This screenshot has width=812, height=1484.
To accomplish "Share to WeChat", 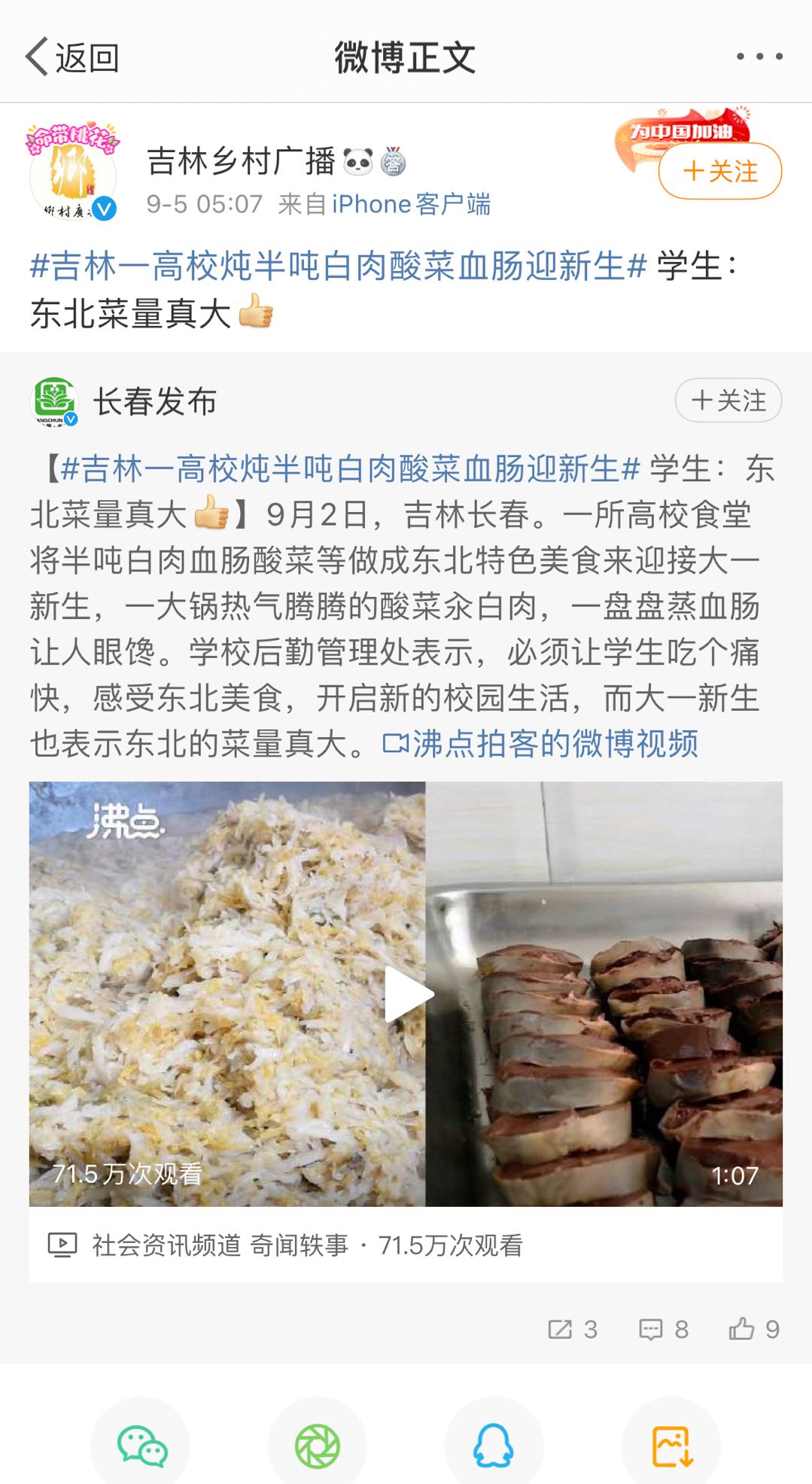I will (141, 1446).
